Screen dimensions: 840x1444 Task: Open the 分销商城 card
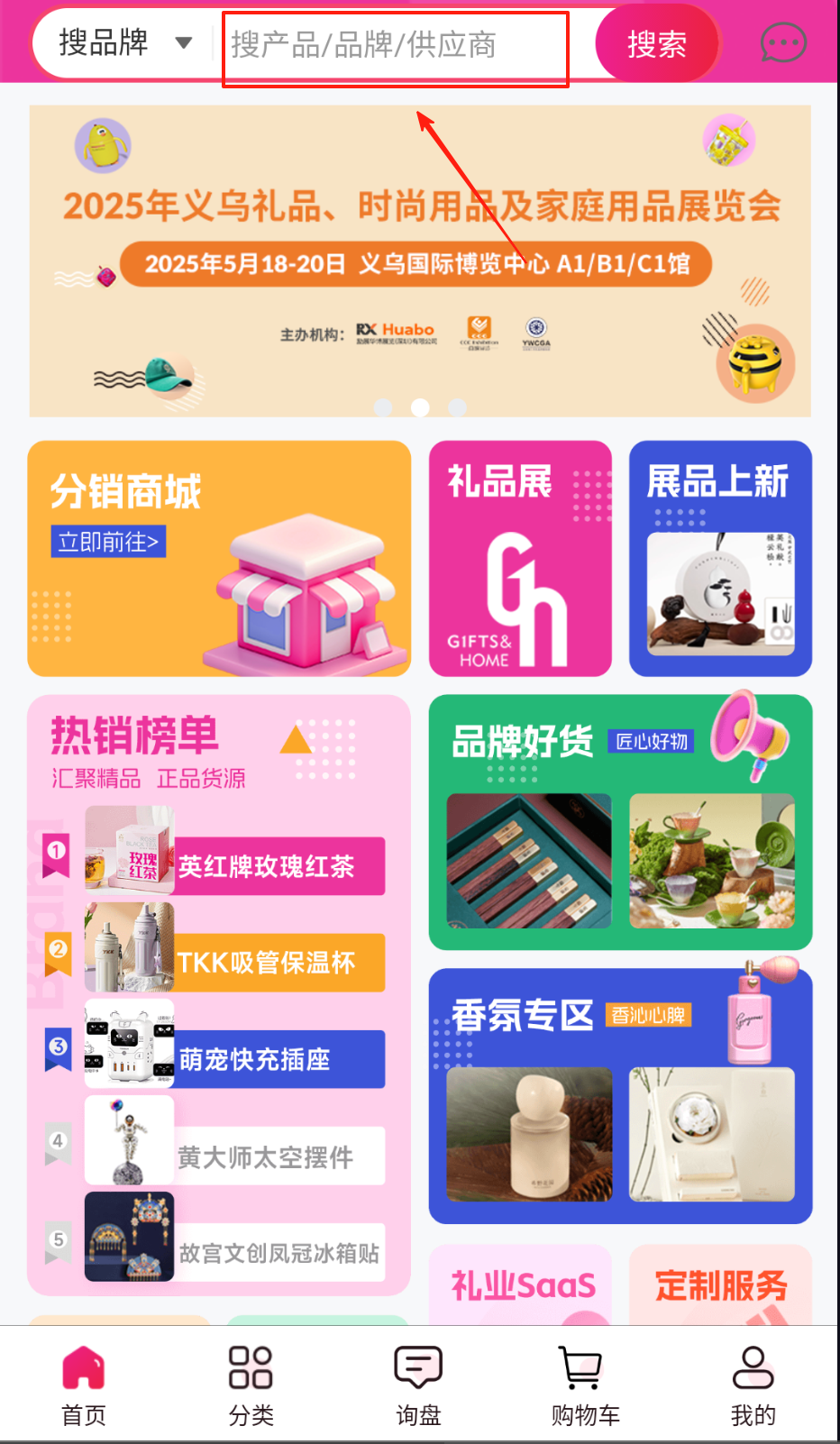(x=219, y=559)
